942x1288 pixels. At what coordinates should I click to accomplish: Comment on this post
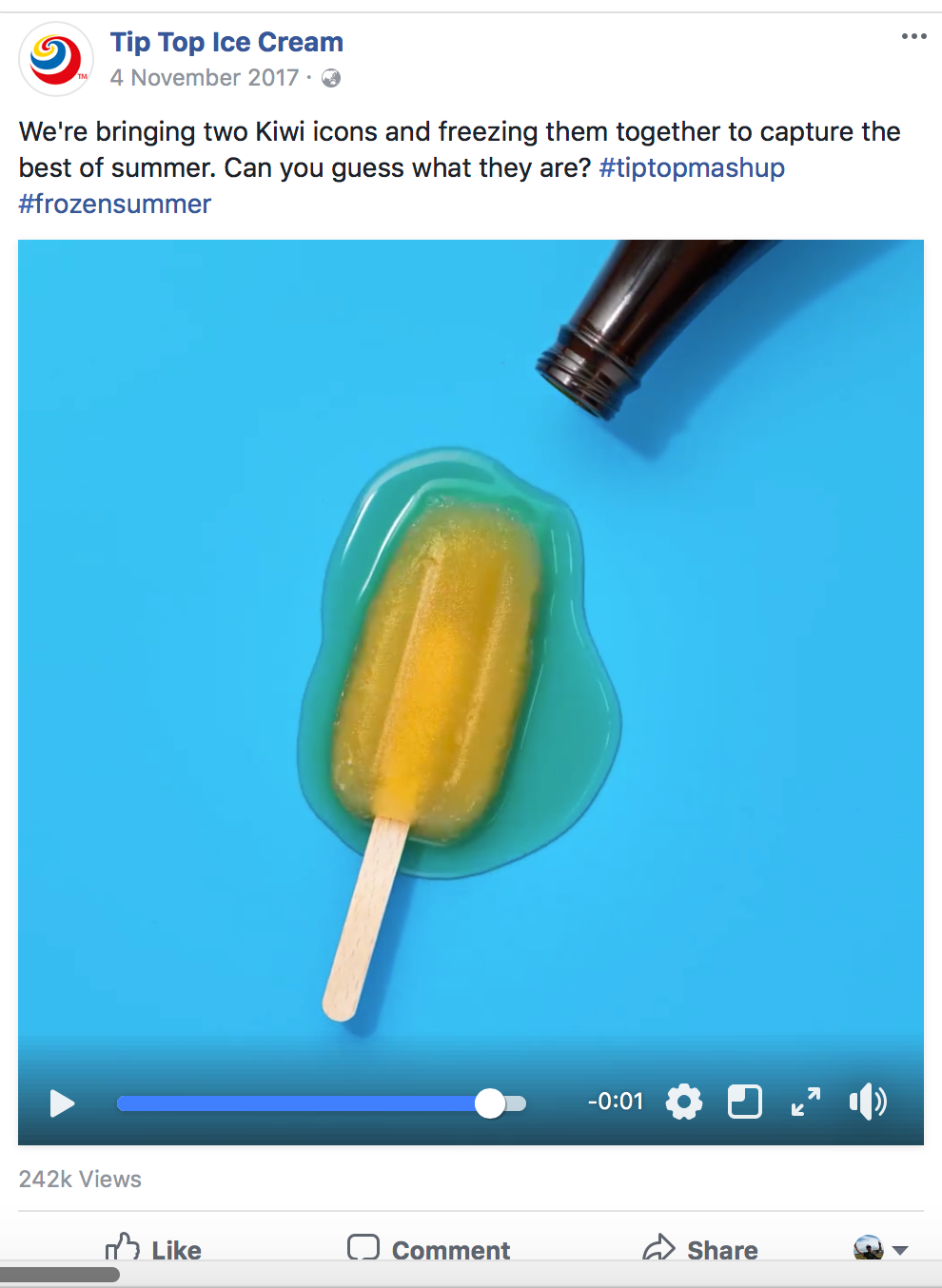[429, 1248]
